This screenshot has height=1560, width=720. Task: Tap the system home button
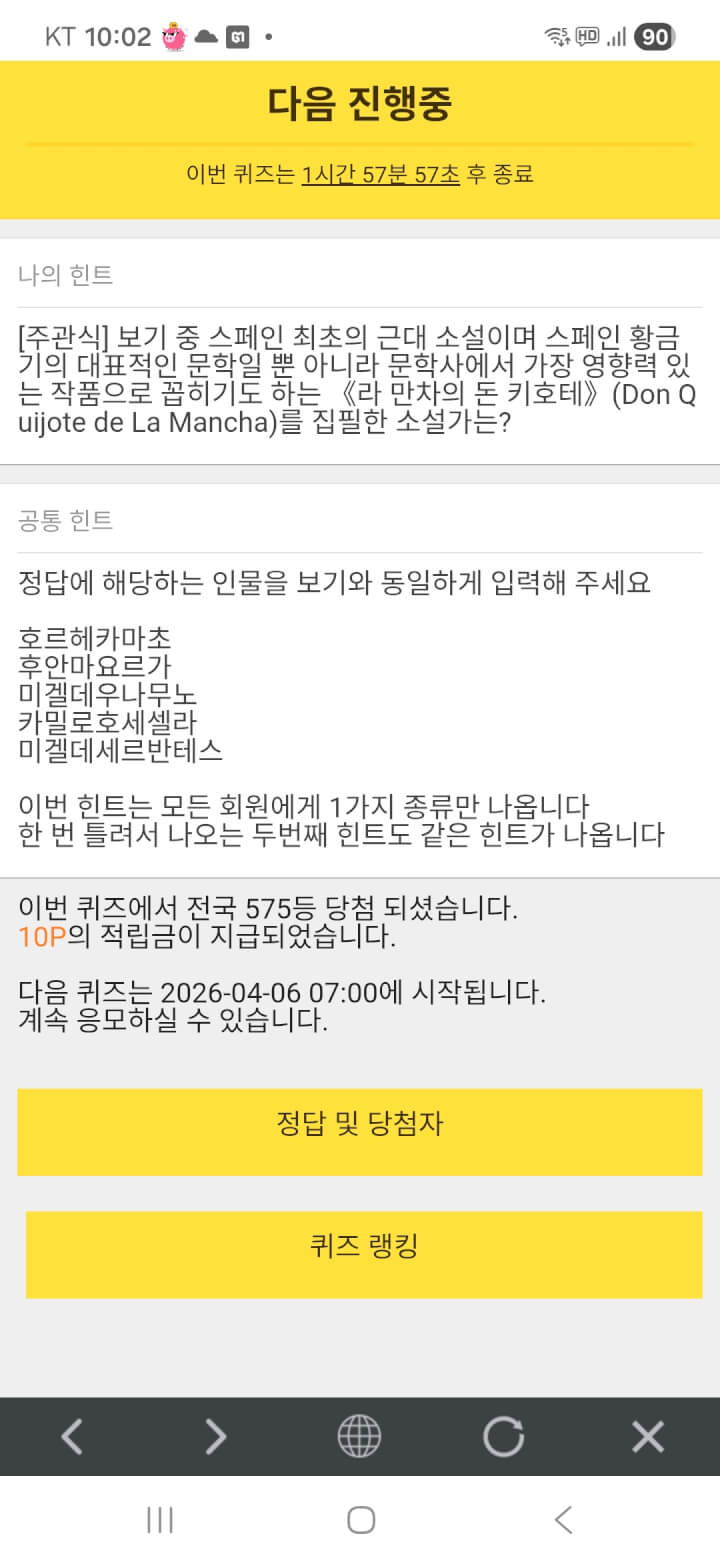[360, 1520]
